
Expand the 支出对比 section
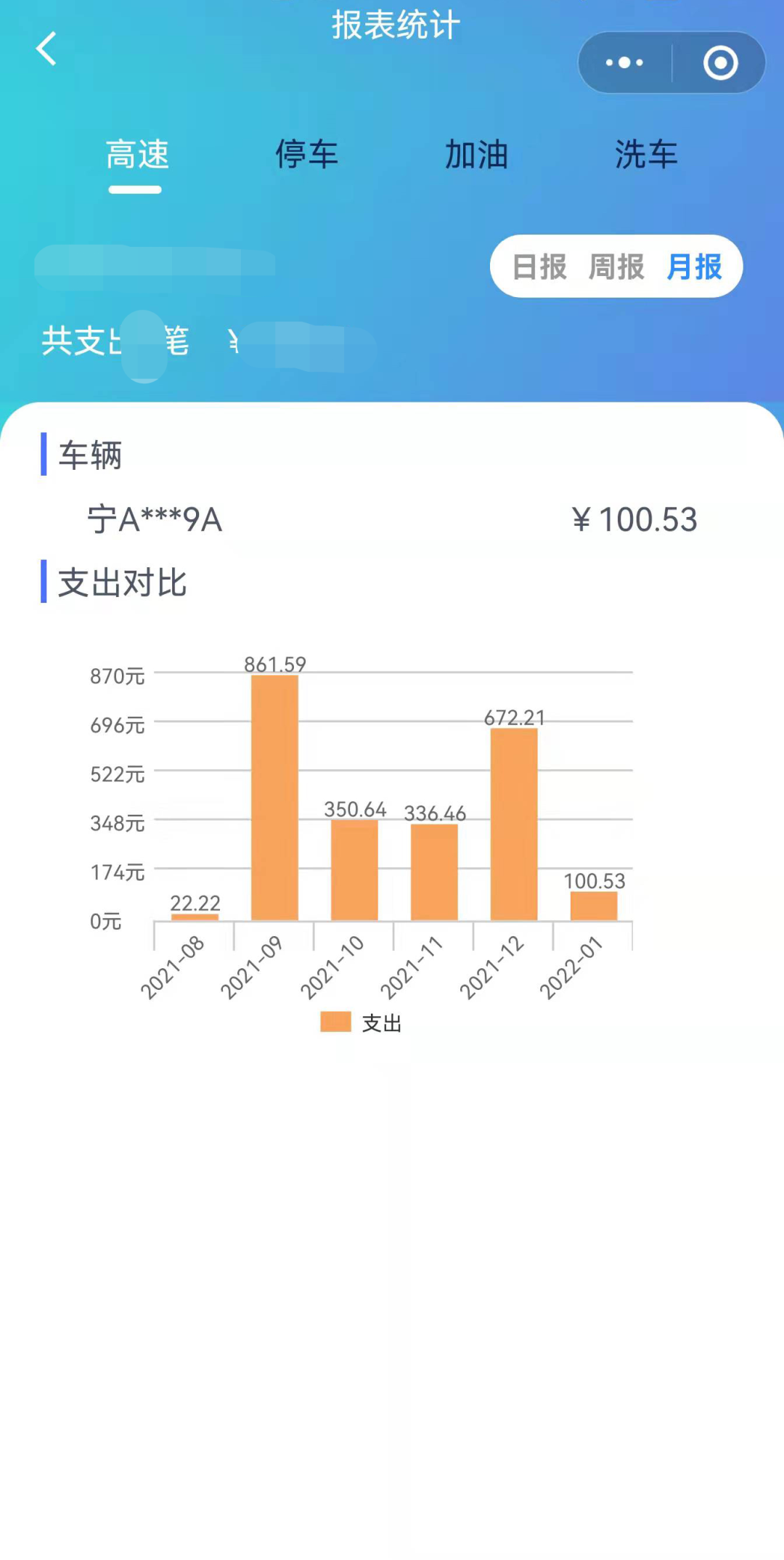(122, 580)
